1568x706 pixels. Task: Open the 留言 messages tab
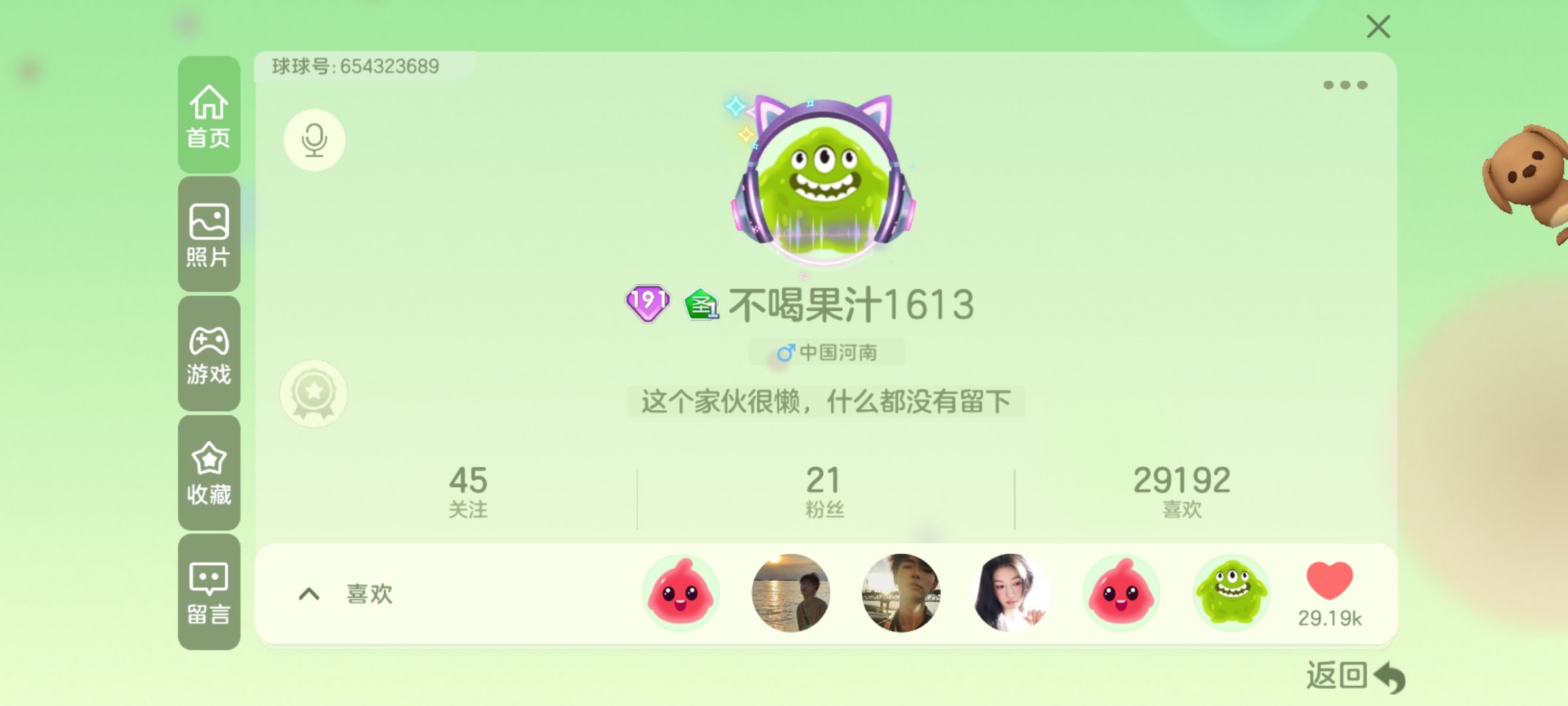tap(209, 592)
